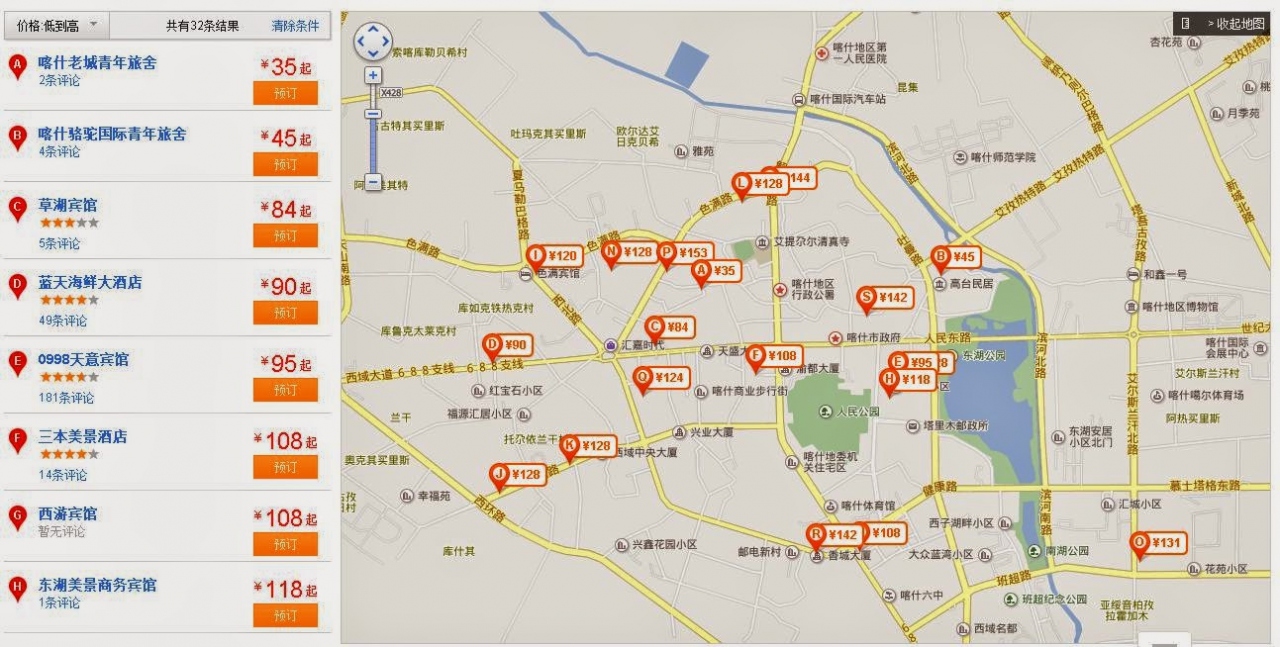Image resolution: width=1280 pixels, height=647 pixels.
Task: Open the 蓝天海鲜大酒店 hotel details
Action: (90, 283)
